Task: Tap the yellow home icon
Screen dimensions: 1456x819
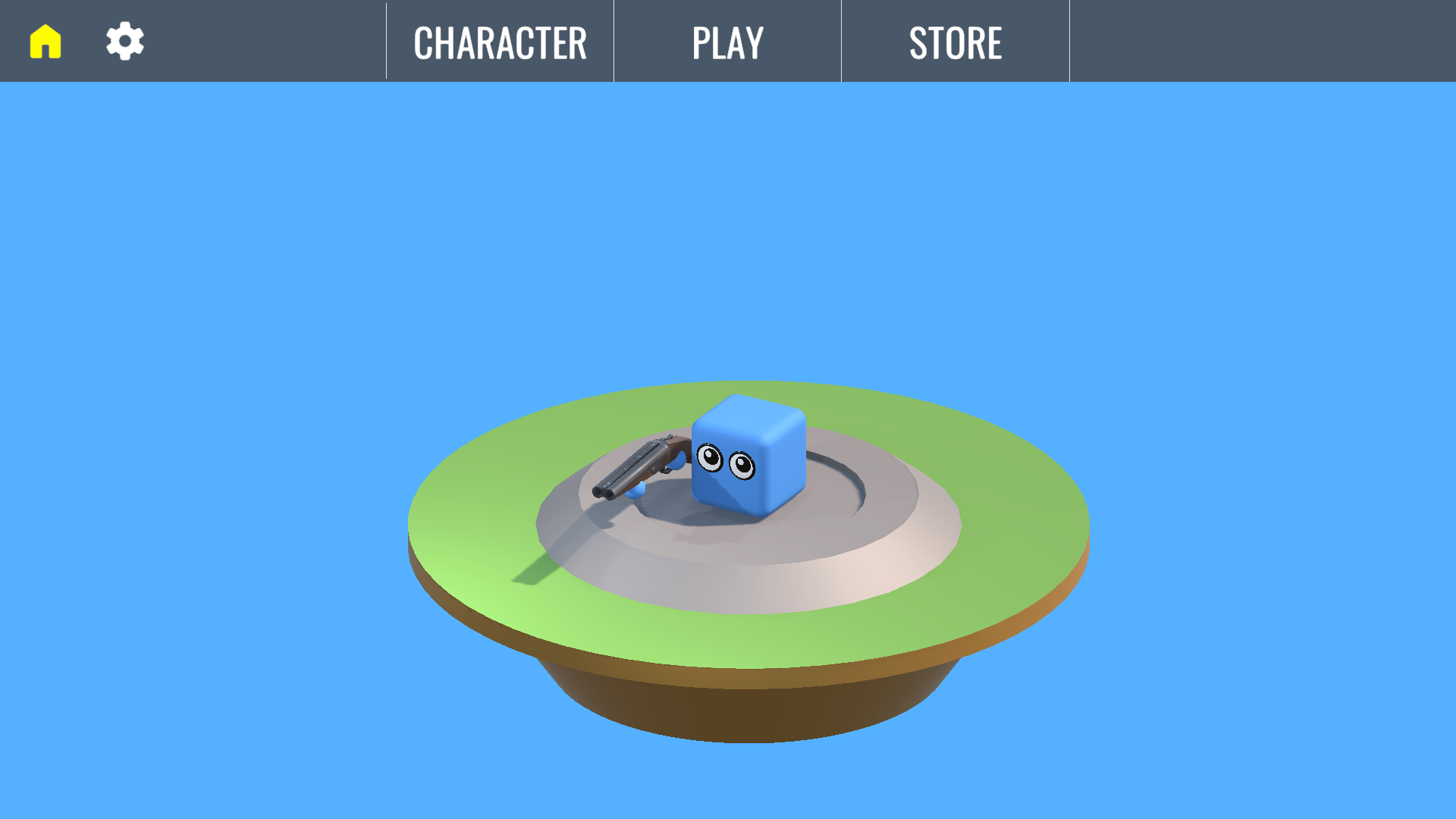Action: click(x=45, y=42)
